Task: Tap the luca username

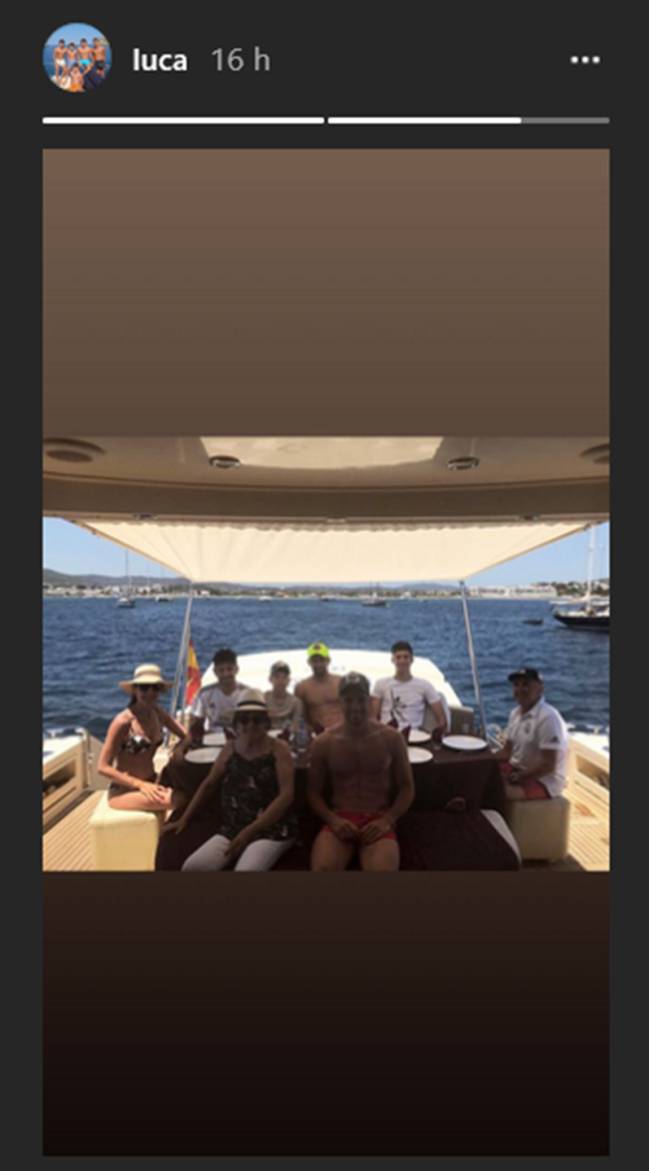Action: 159,60
